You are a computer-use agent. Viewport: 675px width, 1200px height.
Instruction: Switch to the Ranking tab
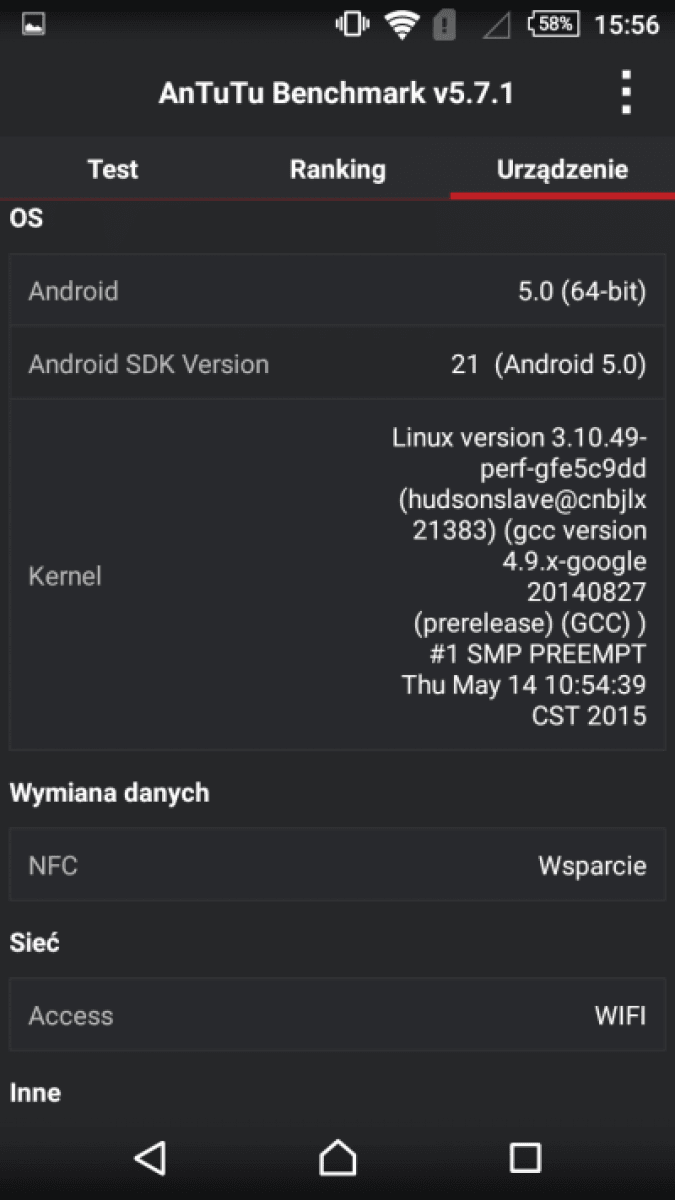[338, 169]
